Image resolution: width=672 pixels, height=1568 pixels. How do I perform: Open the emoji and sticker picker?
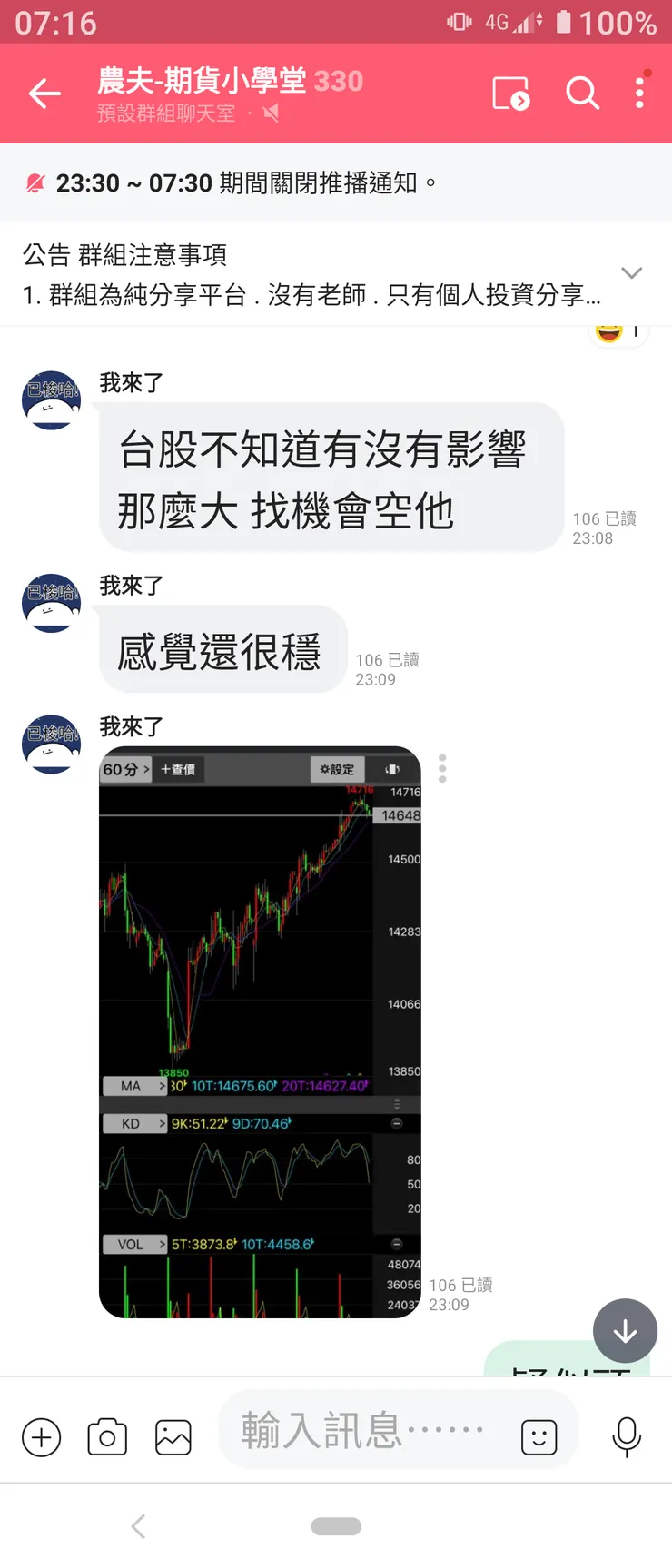point(538,1437)
